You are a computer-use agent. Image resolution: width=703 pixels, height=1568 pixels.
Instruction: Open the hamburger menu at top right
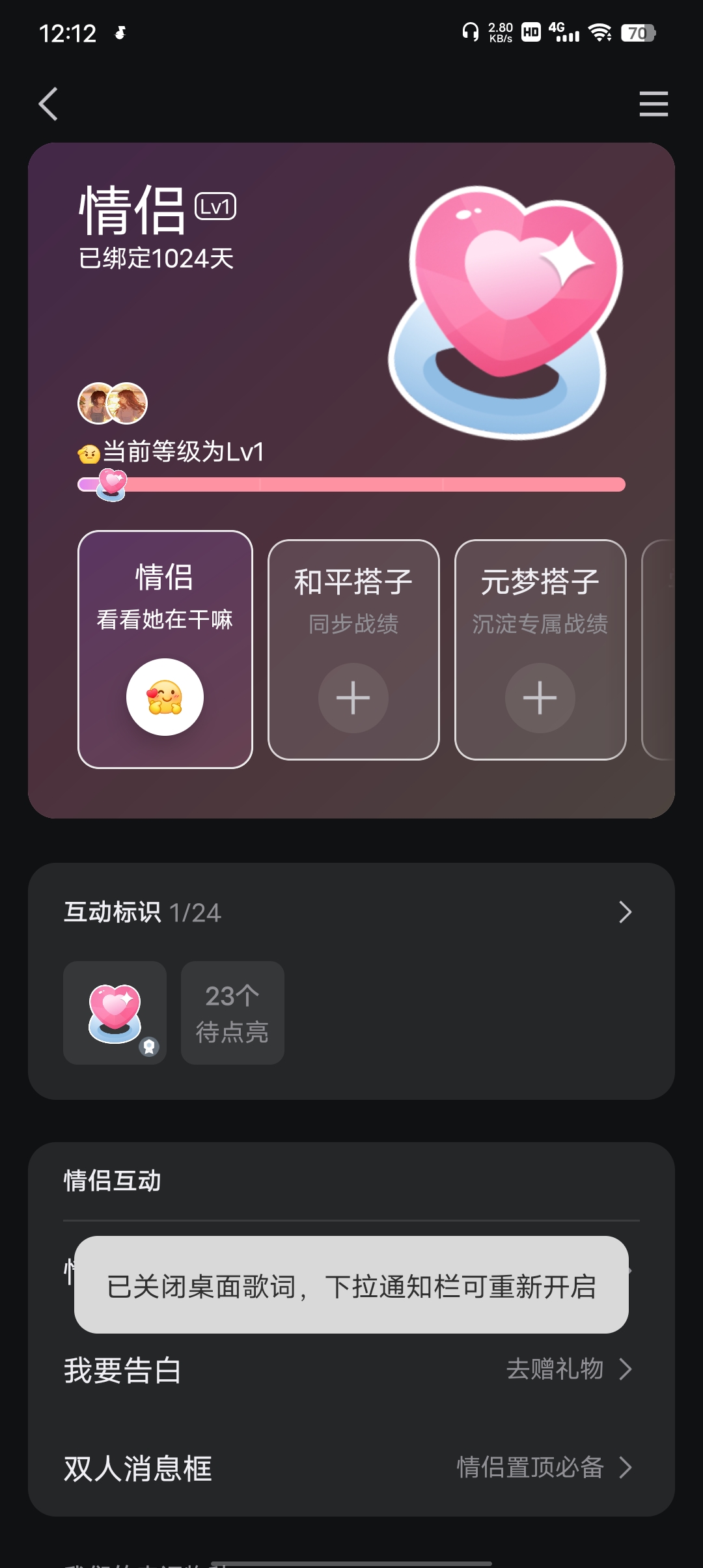(x=653, y=104)
